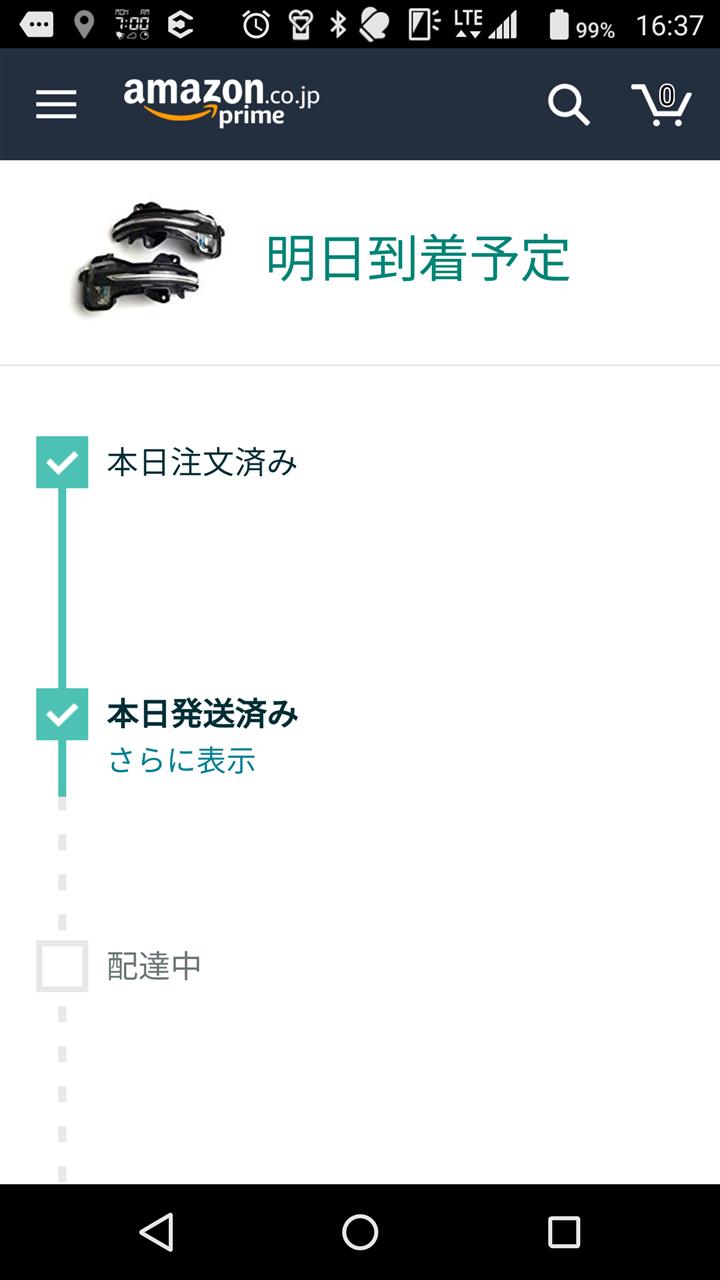Go to the Android home screen
720x1280 pixels.
click(x=360, y=1232)
